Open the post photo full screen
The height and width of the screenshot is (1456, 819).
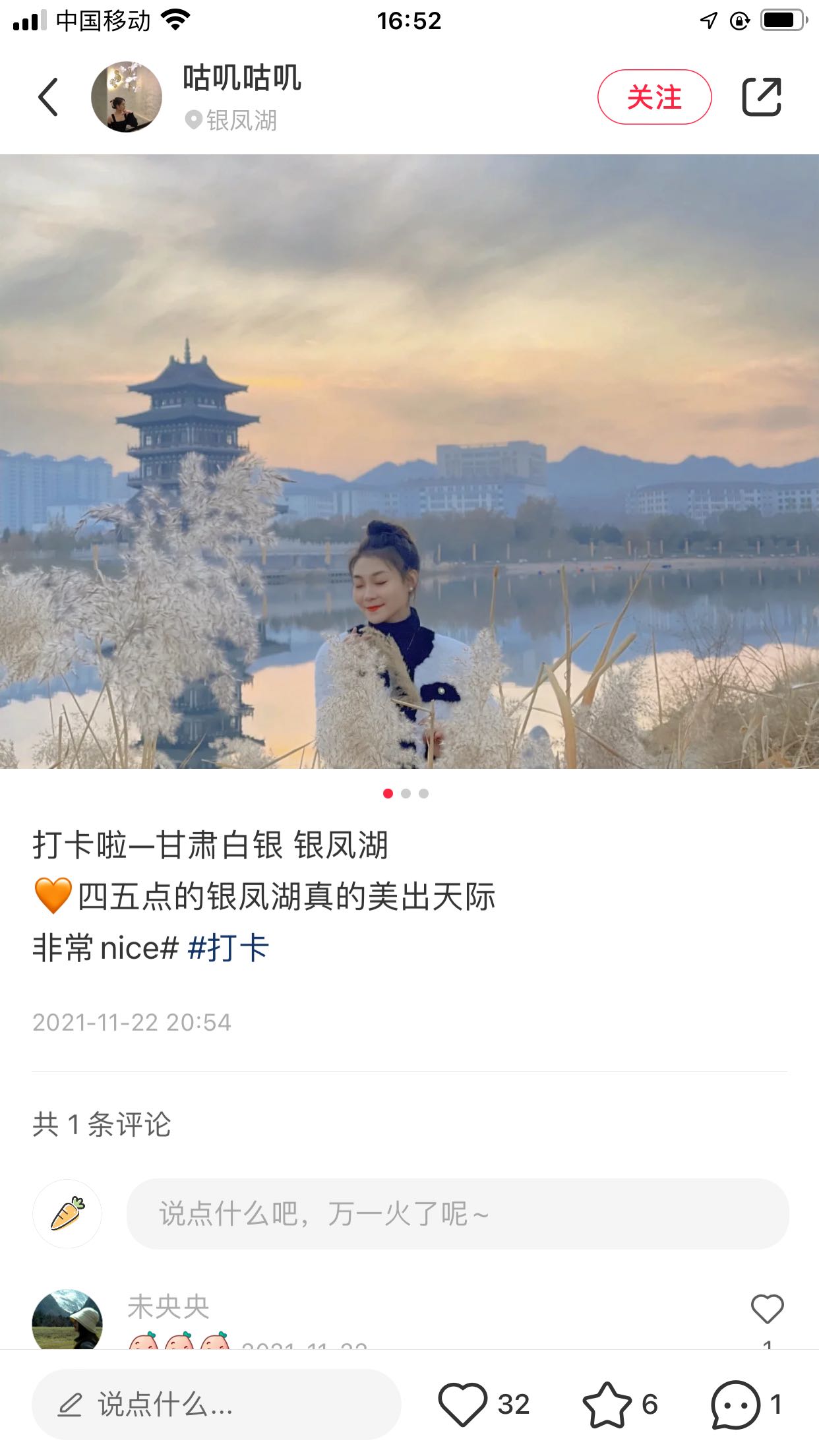[x=409, y=462]
